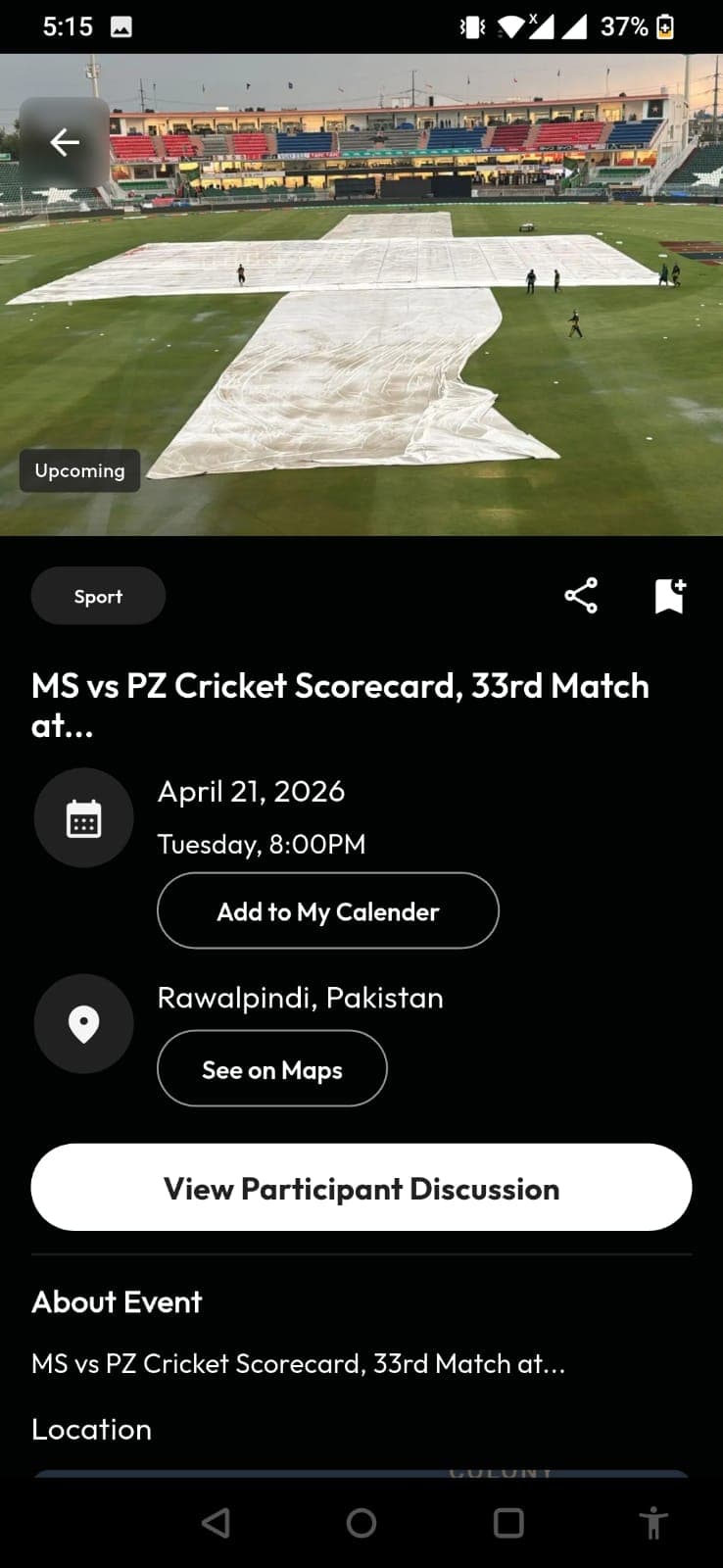This screenshot has width=723, height=1568.
Task: Share this cricket match event
Action: (x=581, y=595)
